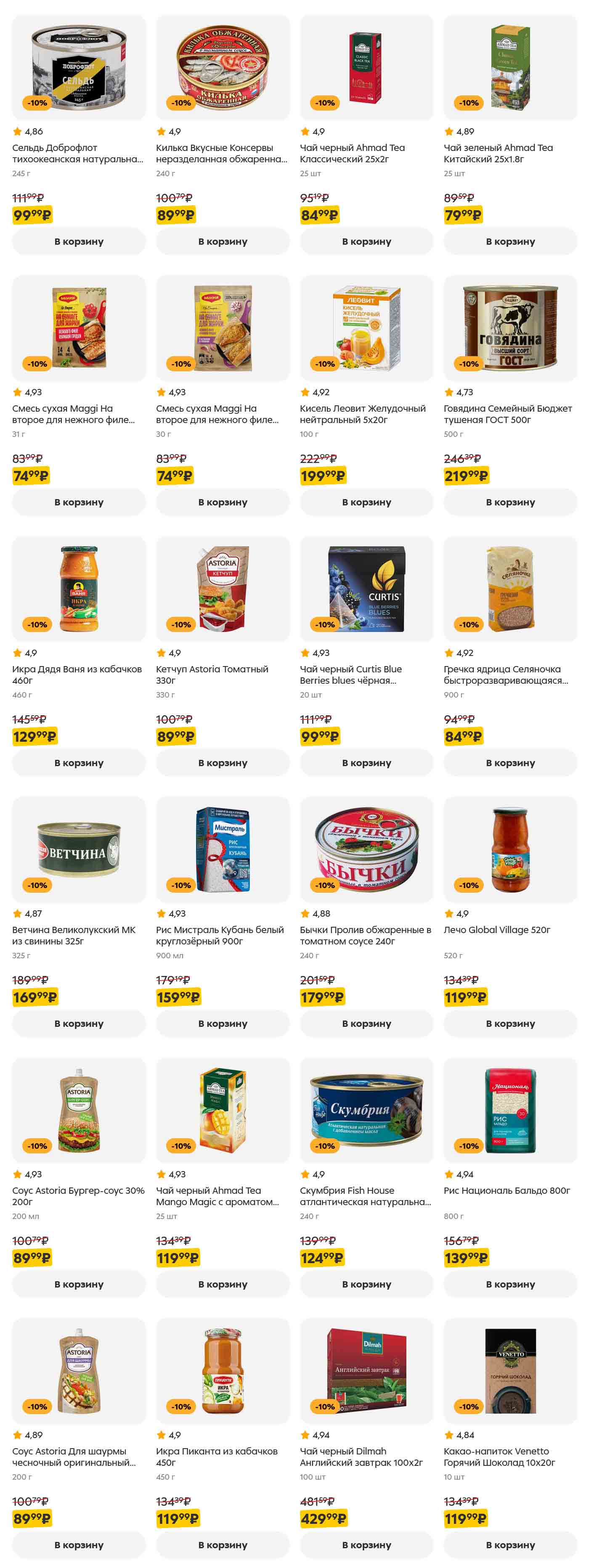Add Кисель Леовит Желудочный to cart
Image resolution: width=602 pixels, height=1568 pixels.
(366, 502)
